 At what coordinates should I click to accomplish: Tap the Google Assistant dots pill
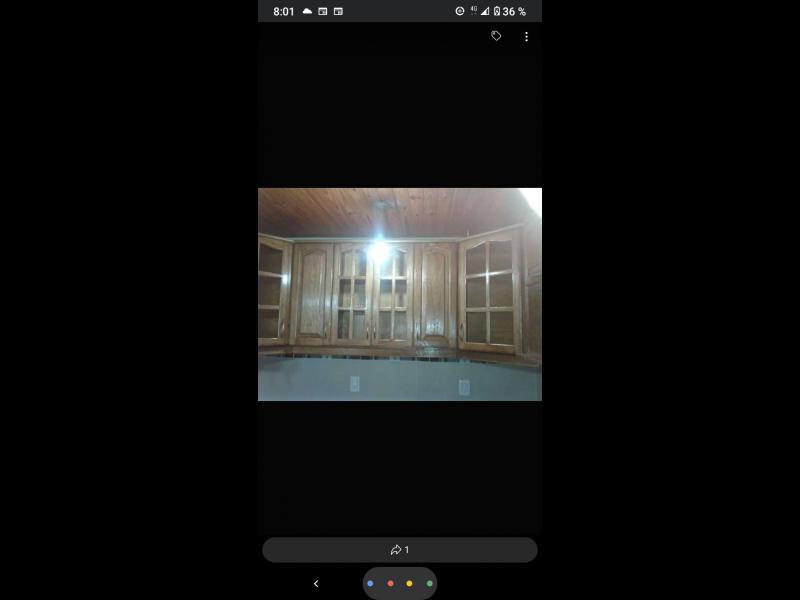click(x=400, y=583)
